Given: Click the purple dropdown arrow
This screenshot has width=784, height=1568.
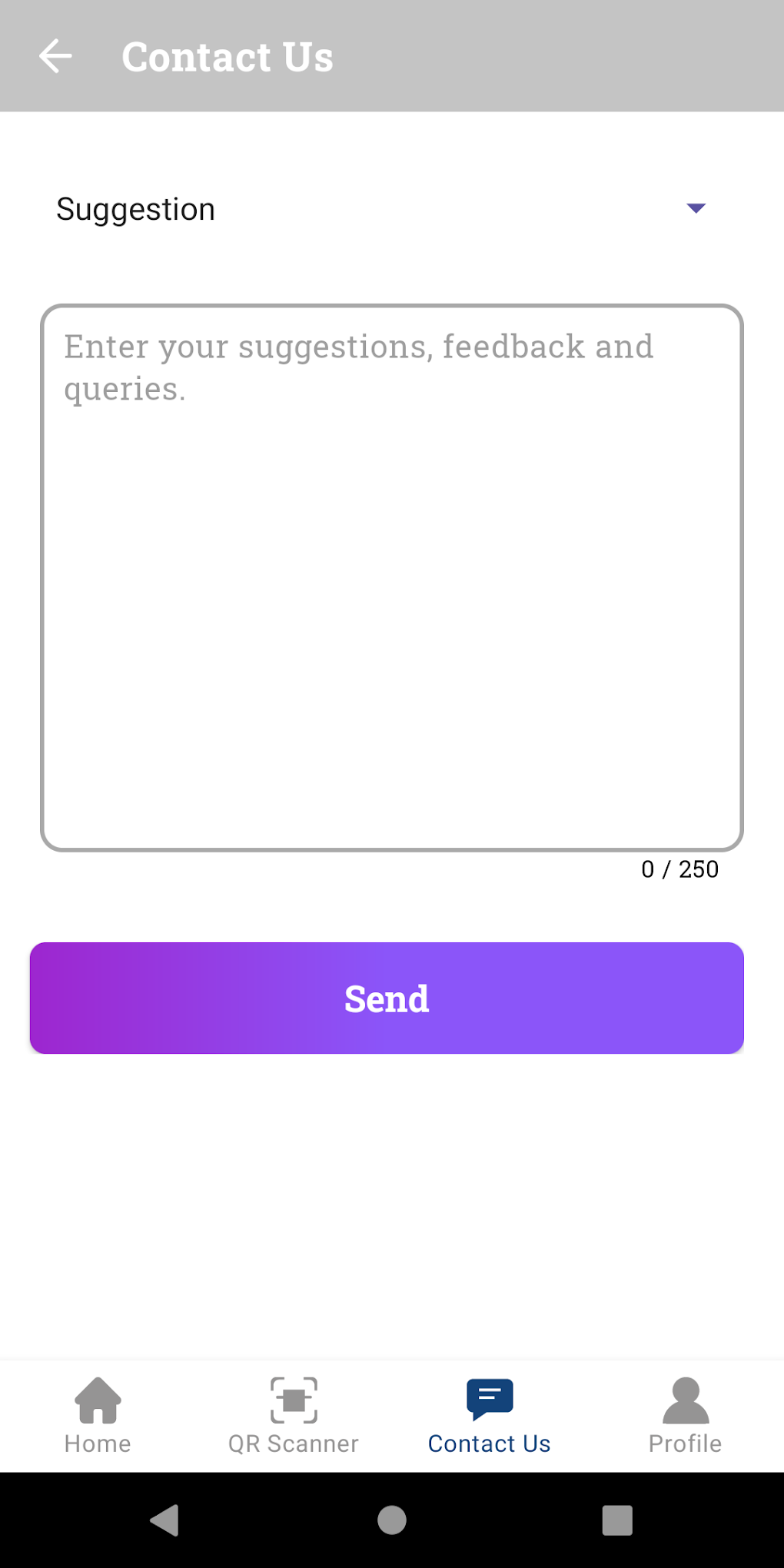Looking at the screenshot, I should pos(696,208).
